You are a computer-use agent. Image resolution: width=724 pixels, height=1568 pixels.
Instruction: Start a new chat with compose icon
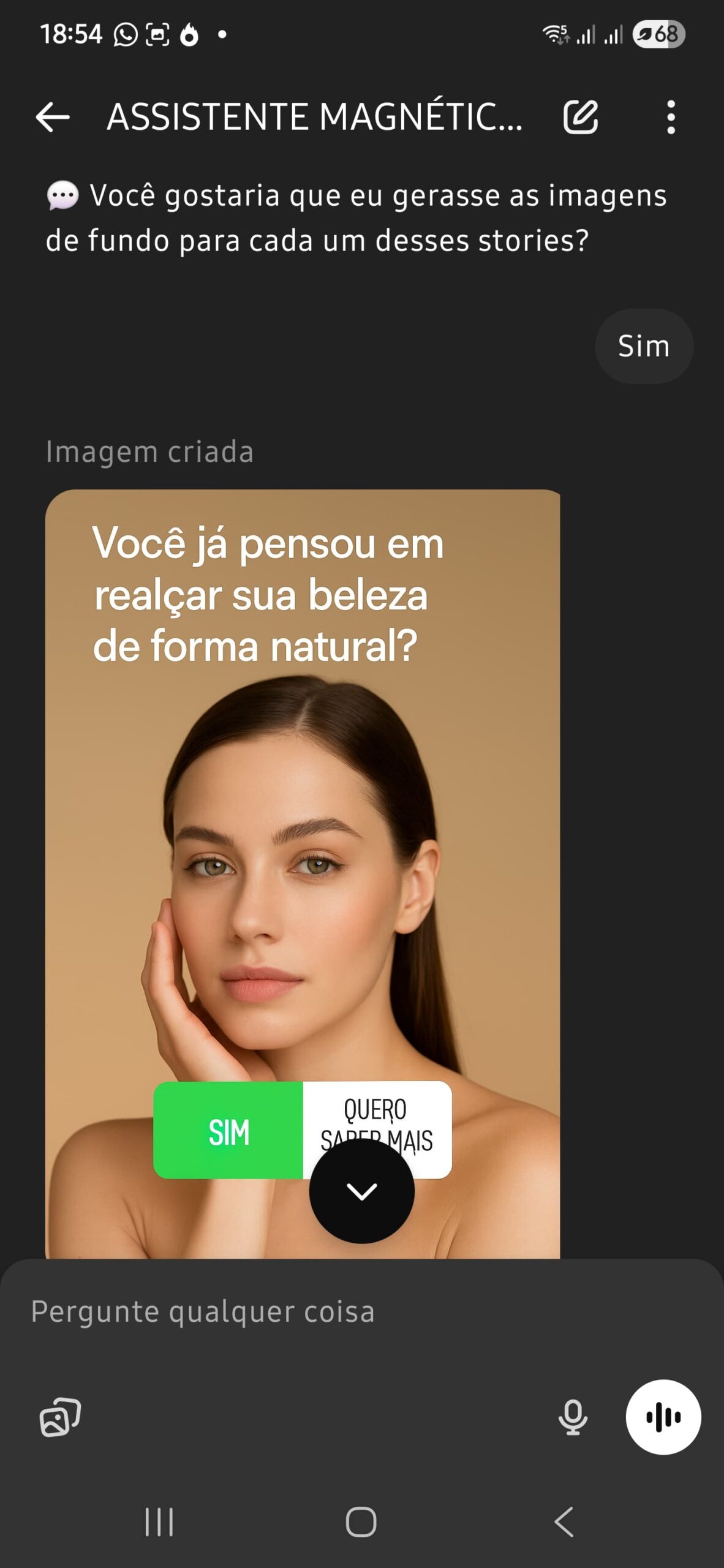click(x=580, y=117)
